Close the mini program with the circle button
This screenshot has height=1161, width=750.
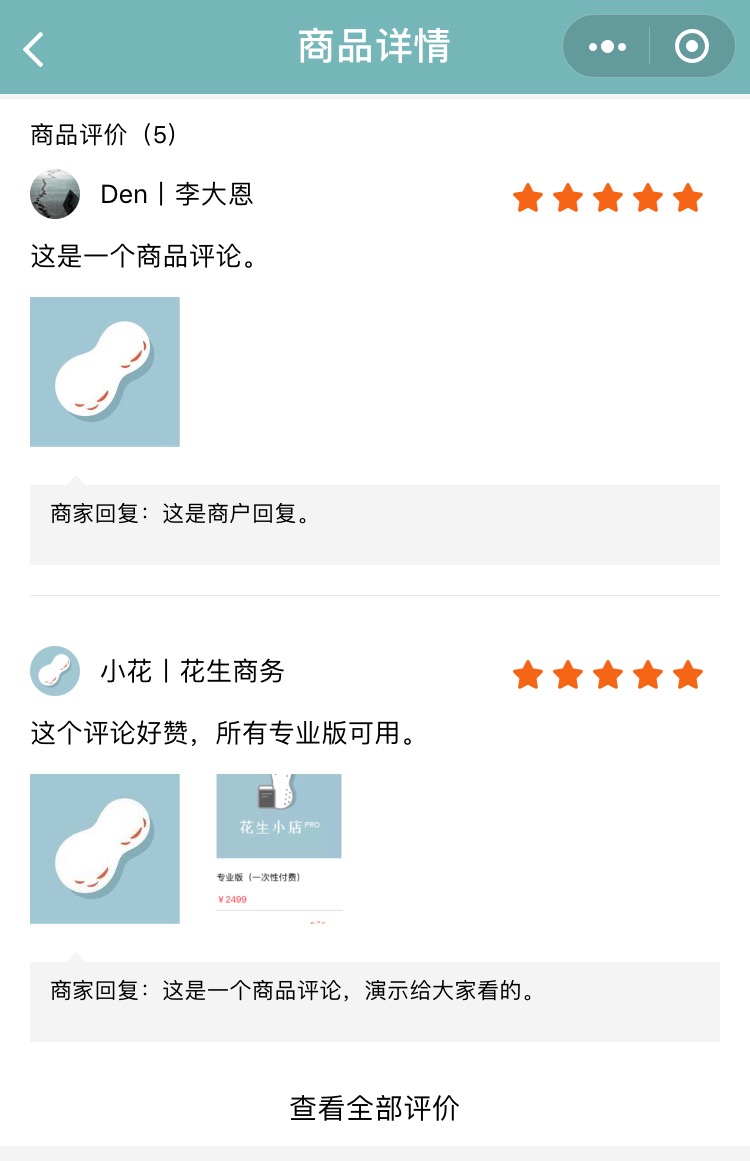692,47
